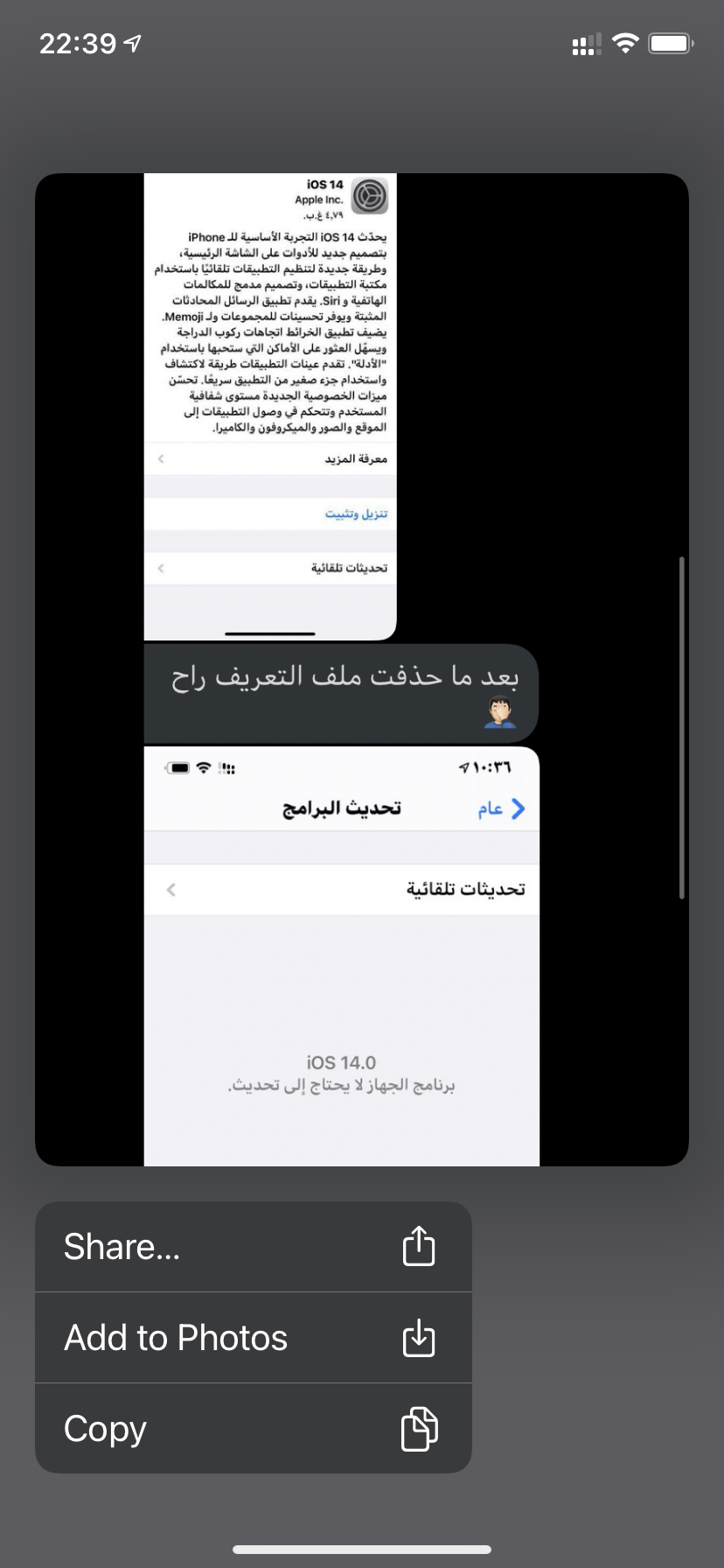The image size is (724, 1568).
Task: Open the previewed image full screen
Action: click(x=361, y=669)
